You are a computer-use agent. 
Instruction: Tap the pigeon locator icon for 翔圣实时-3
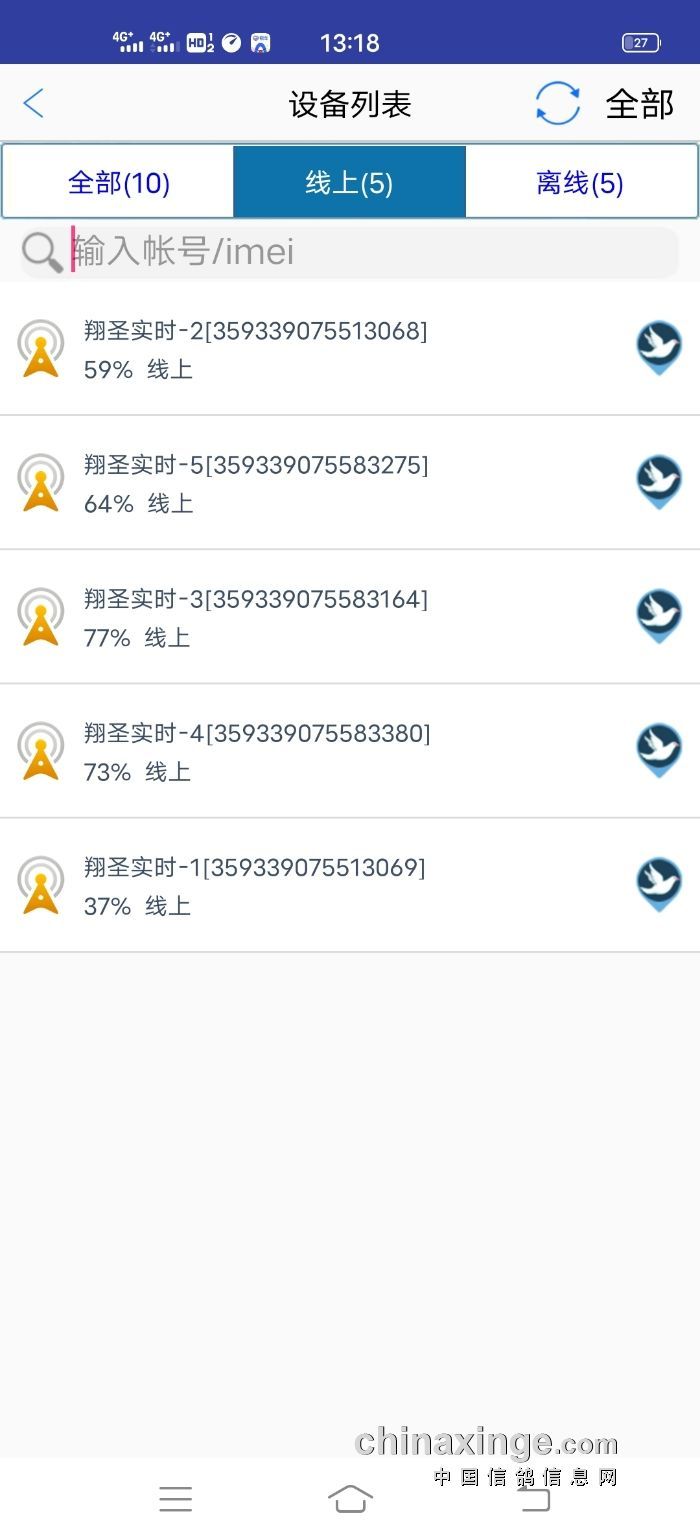(659, 616)
